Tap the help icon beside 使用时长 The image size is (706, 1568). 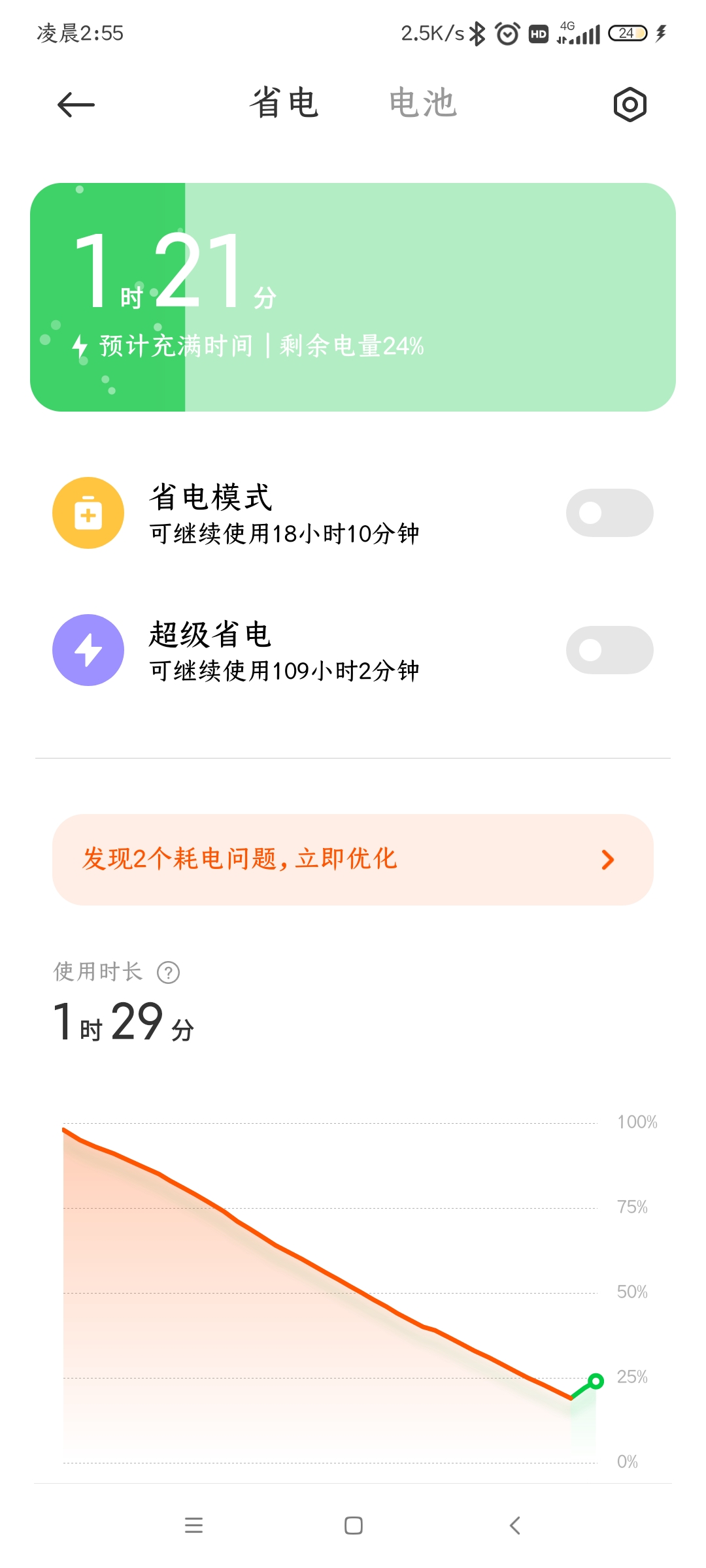[x=169, y=972]
